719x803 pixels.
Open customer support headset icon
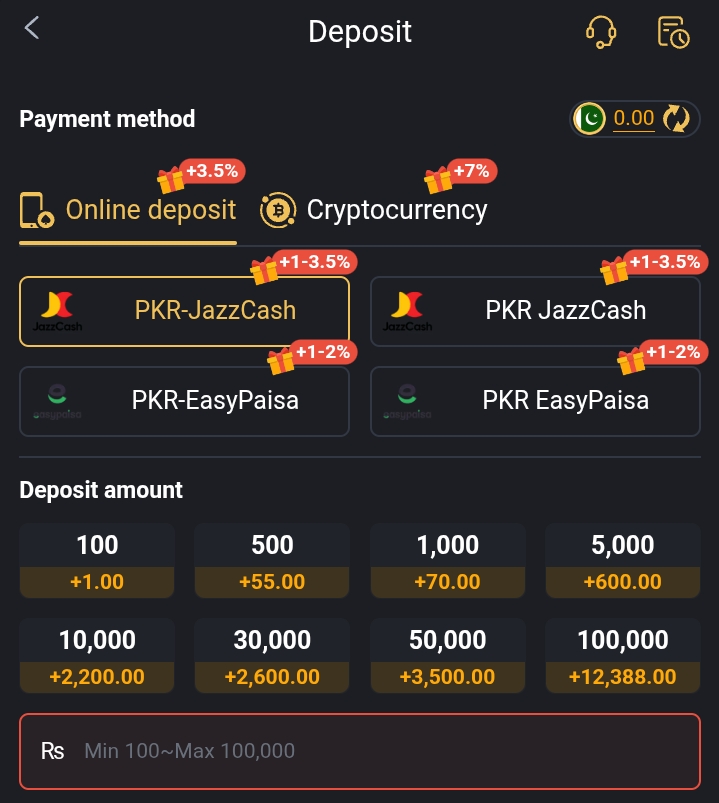(x=600, y=32)
